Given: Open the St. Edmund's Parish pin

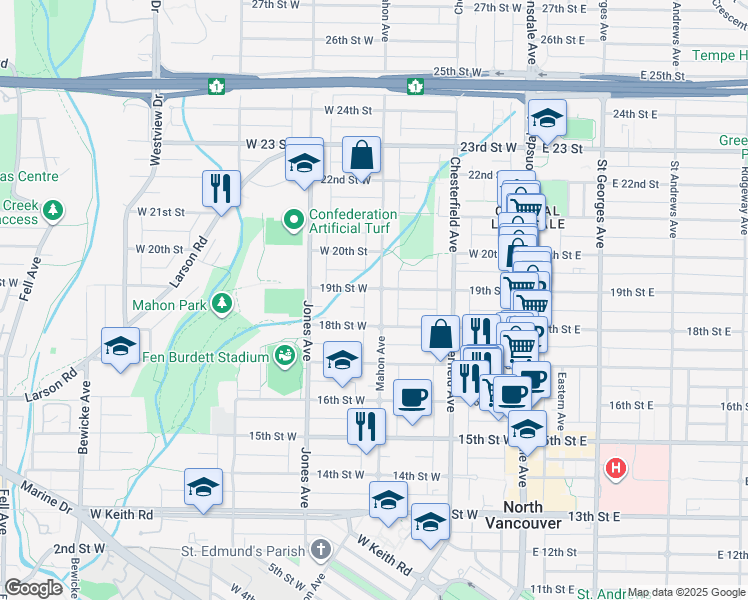Looking at the screenshot, I should (x=320, y=549).
